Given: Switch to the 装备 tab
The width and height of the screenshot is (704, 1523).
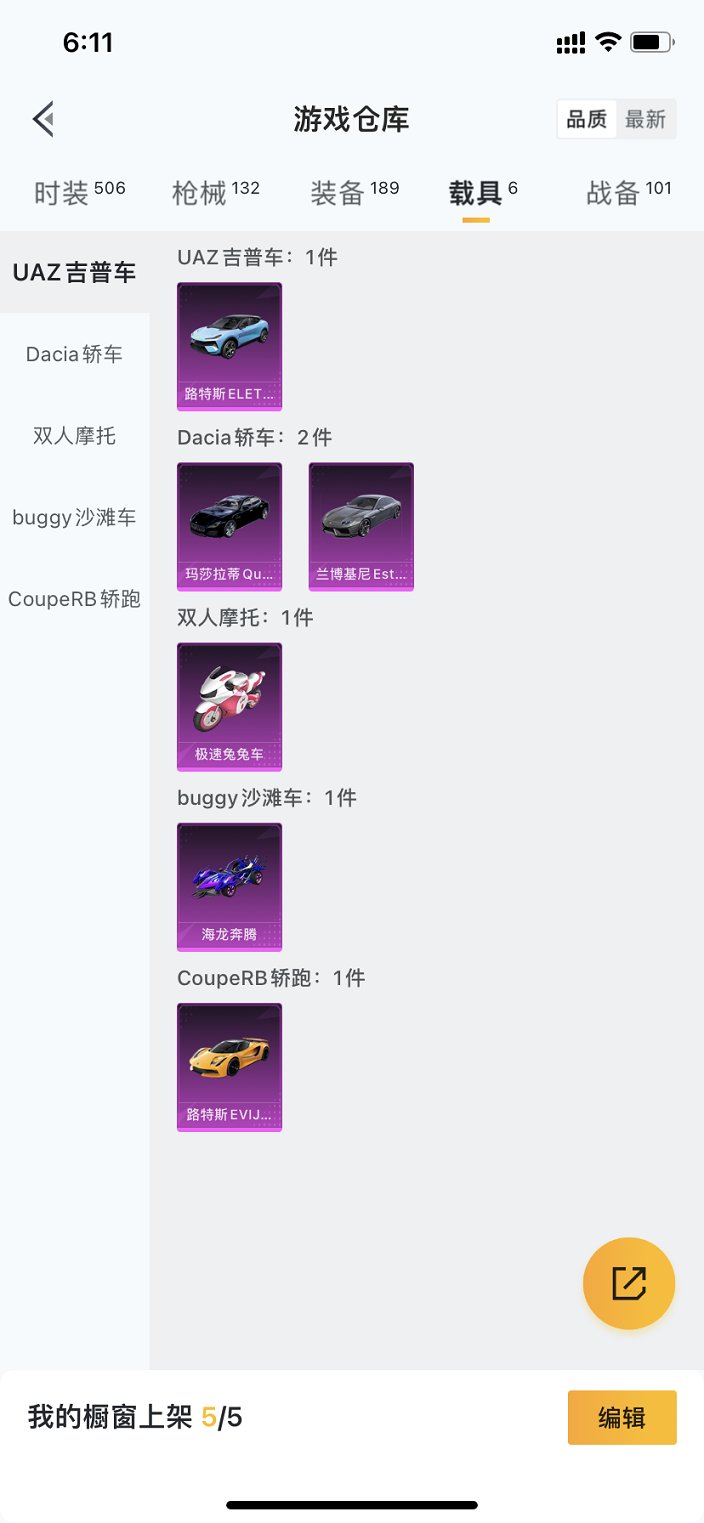Looking at the screenshot, I should pos(354,192).
